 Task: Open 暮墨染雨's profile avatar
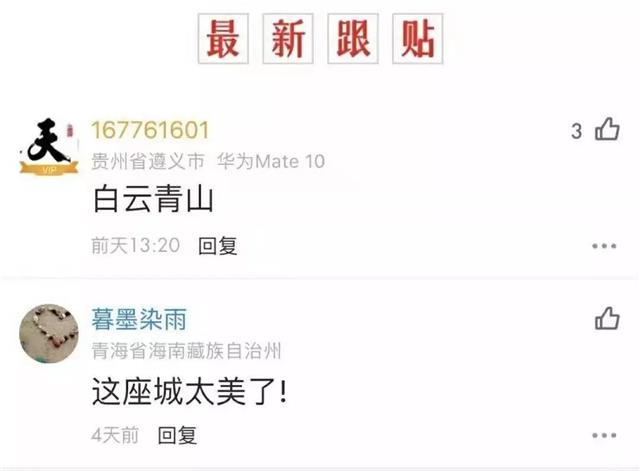[x=48, y=333]
